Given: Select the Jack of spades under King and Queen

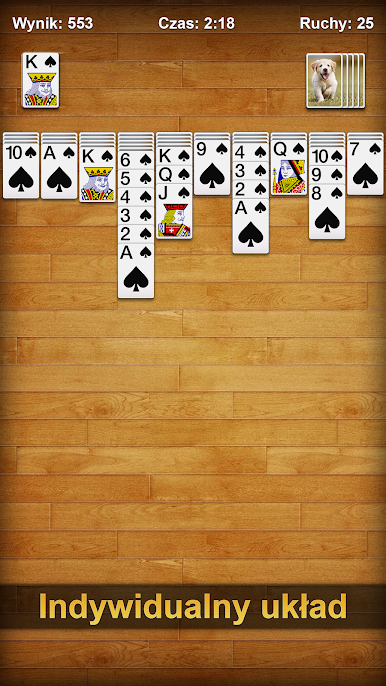Looking at the screenshot, I should point(174,211).
